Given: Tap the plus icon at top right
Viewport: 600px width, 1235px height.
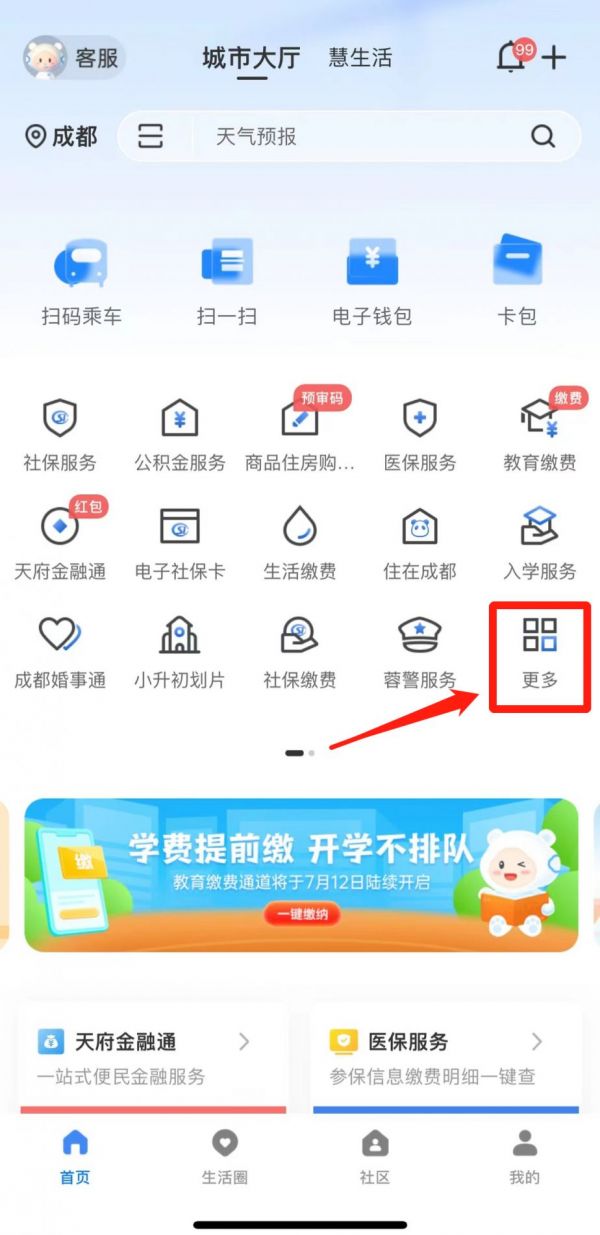Looking at the screenshot, I should [x=554, y=58].
